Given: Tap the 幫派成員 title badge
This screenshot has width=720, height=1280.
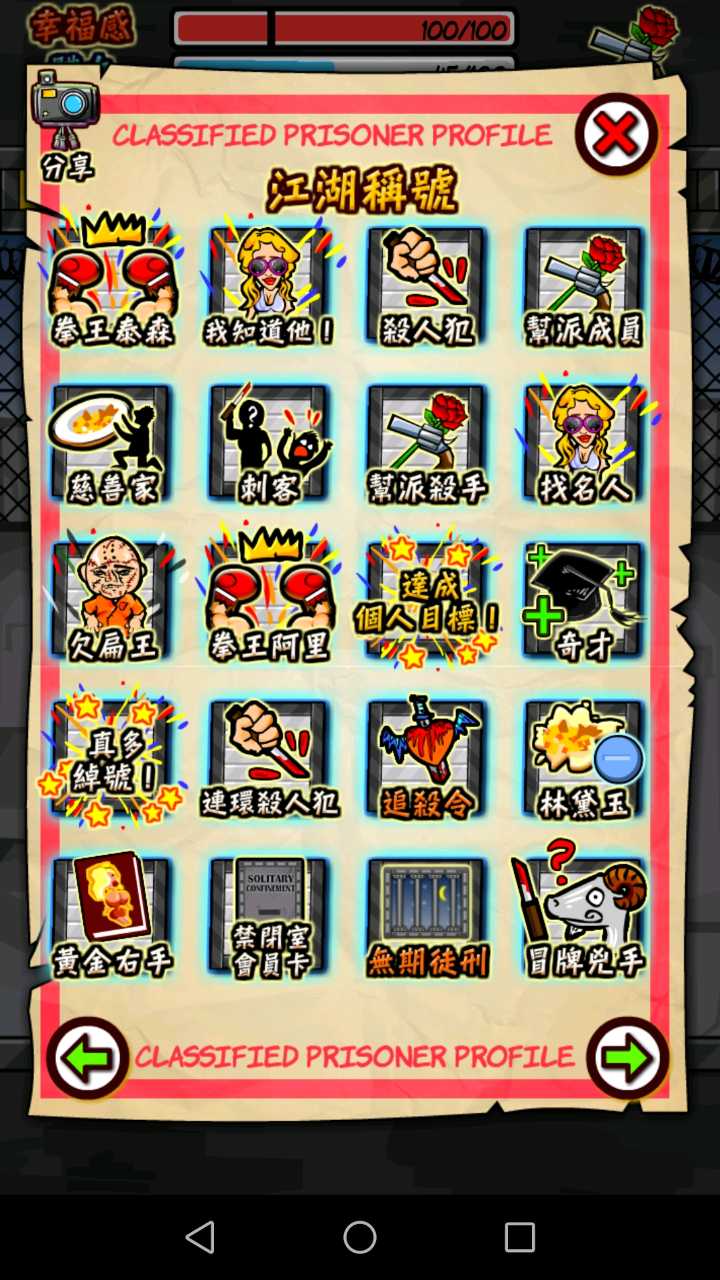Looking at the screenshot, I should point(584,285).
